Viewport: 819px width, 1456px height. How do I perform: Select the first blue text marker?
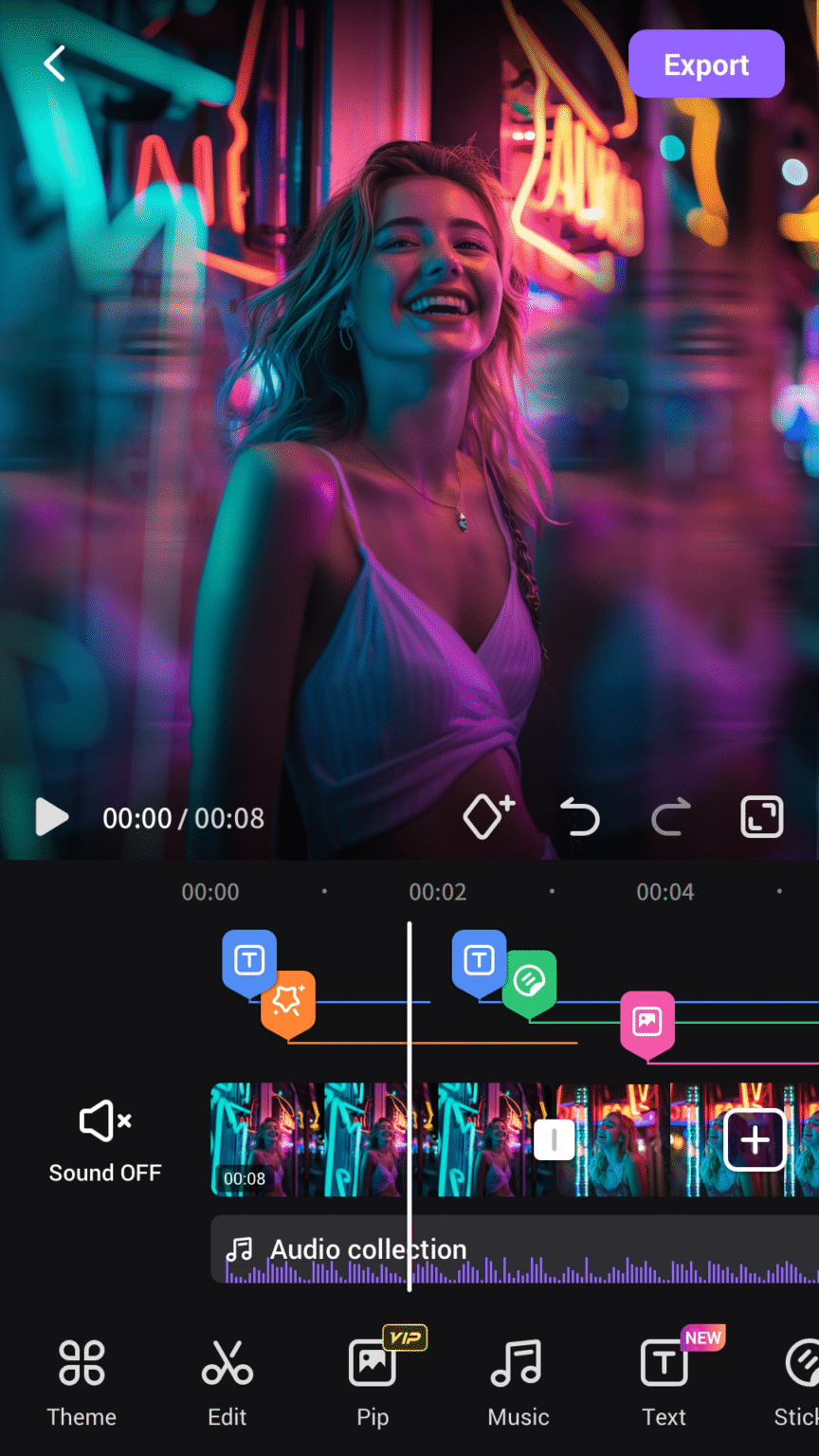248,961
